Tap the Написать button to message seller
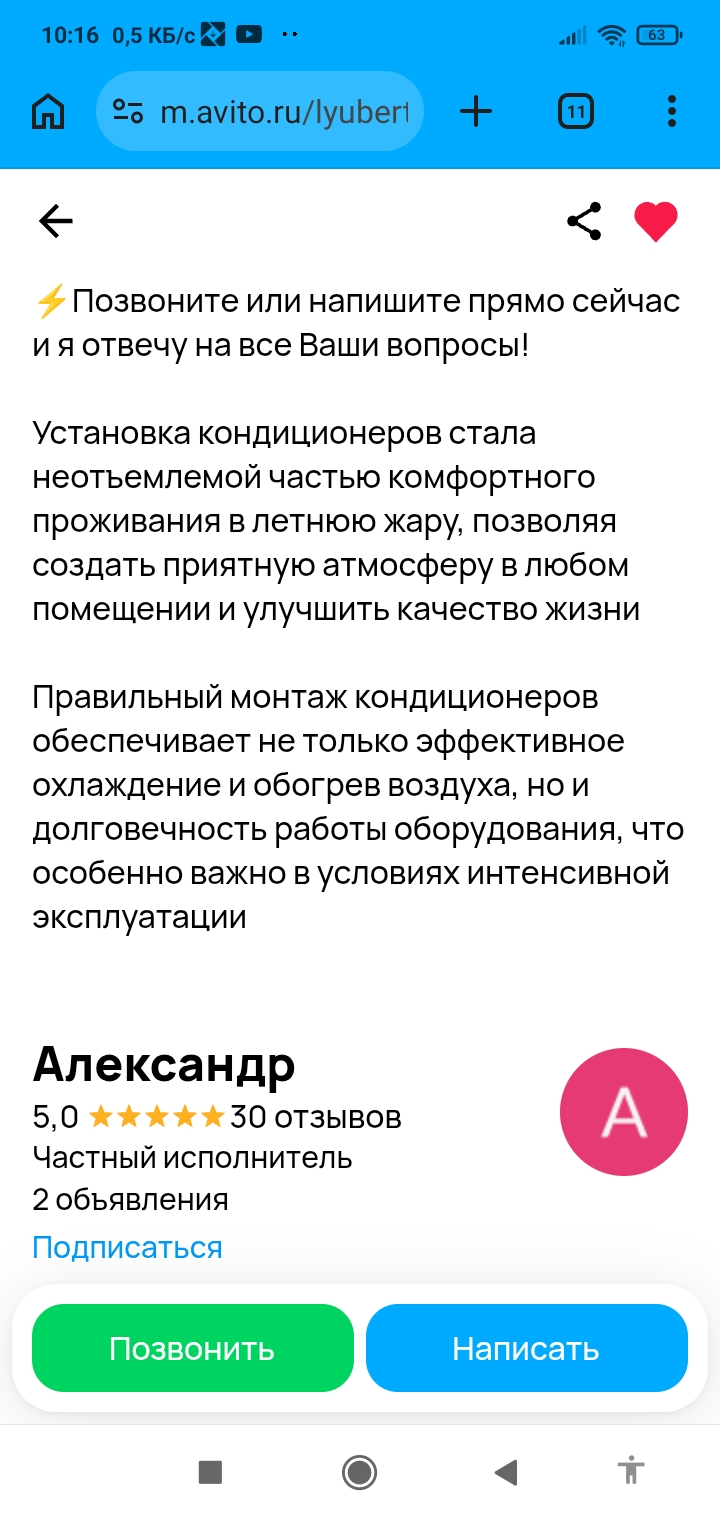 526,1348
